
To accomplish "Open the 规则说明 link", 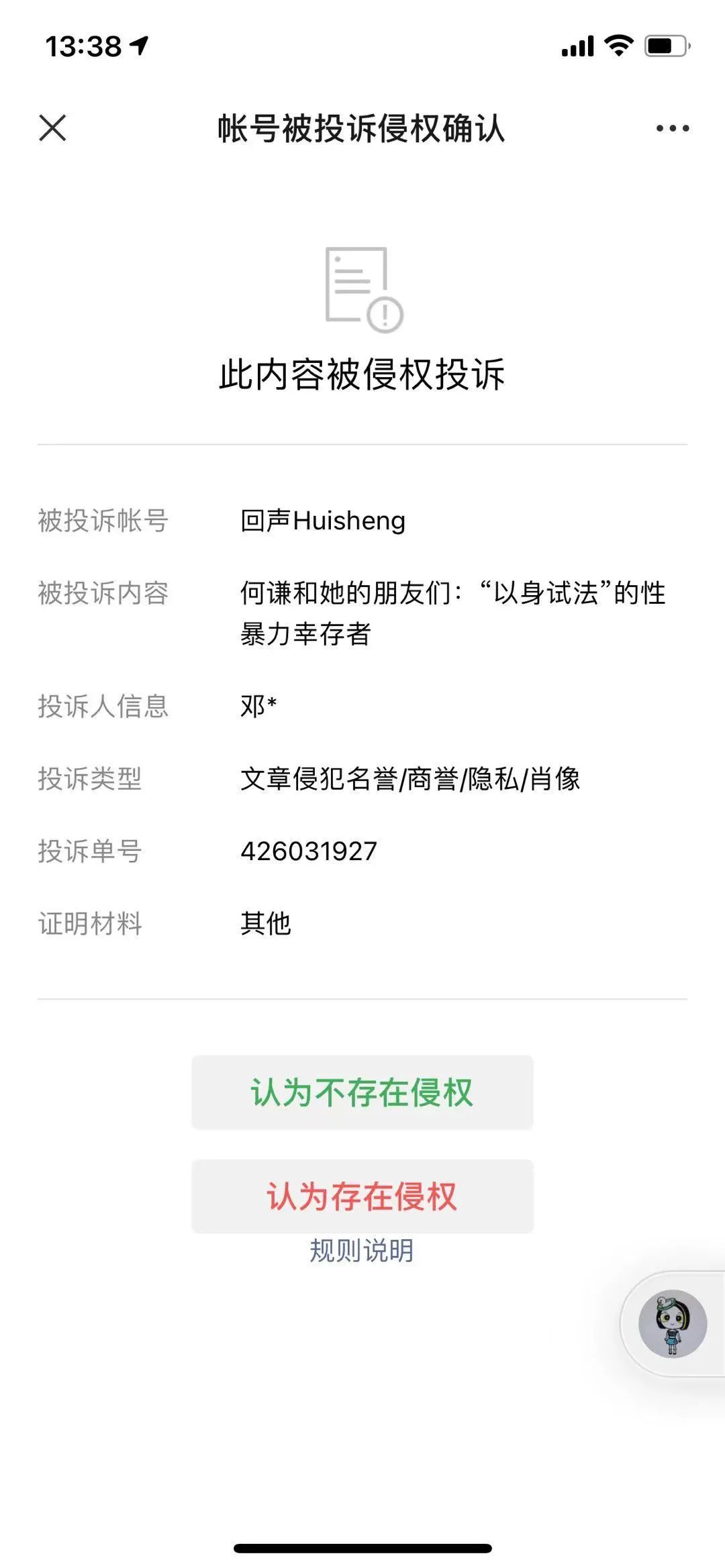I will 361,1251.
